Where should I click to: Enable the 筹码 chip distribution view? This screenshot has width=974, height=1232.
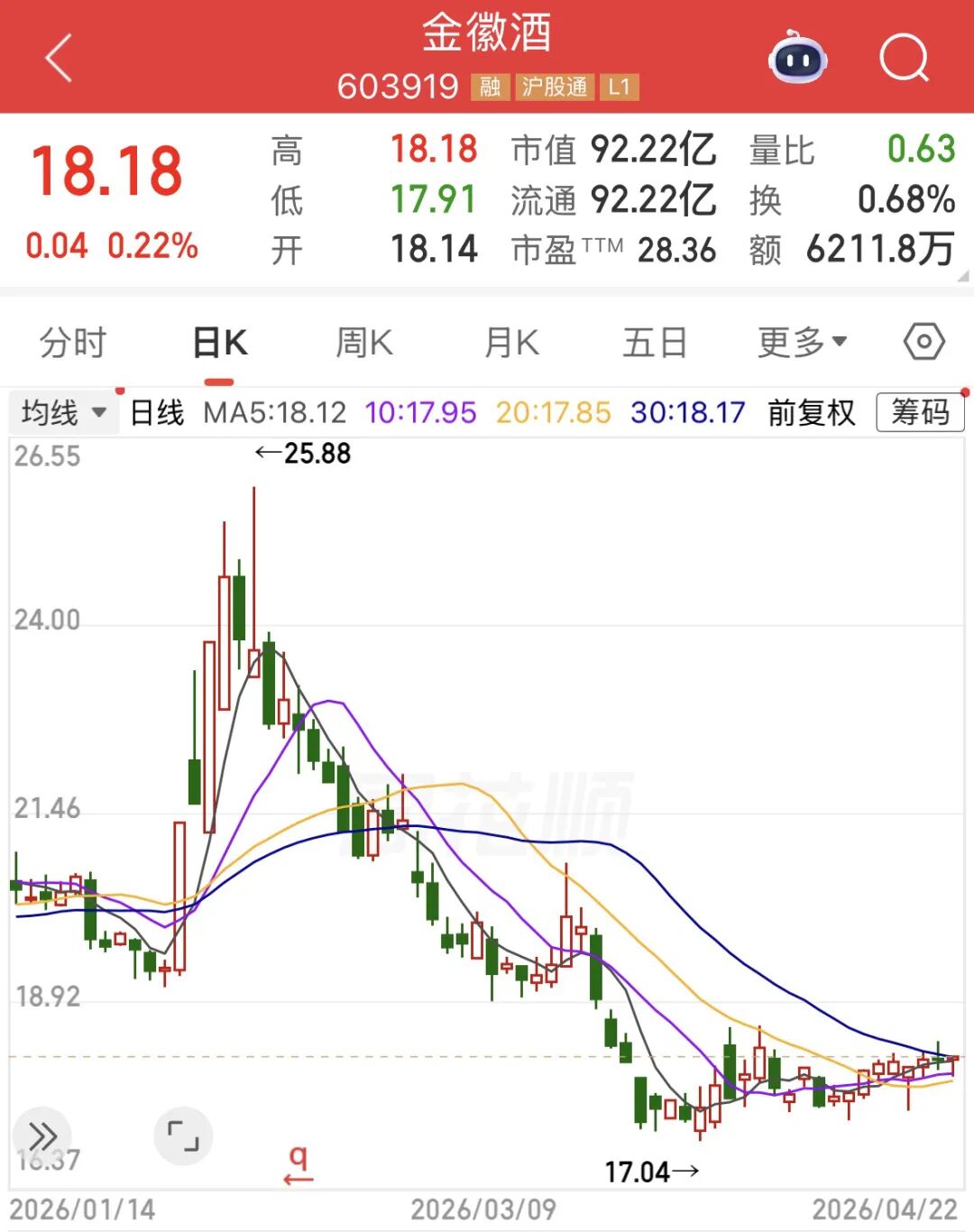point(919,413)
